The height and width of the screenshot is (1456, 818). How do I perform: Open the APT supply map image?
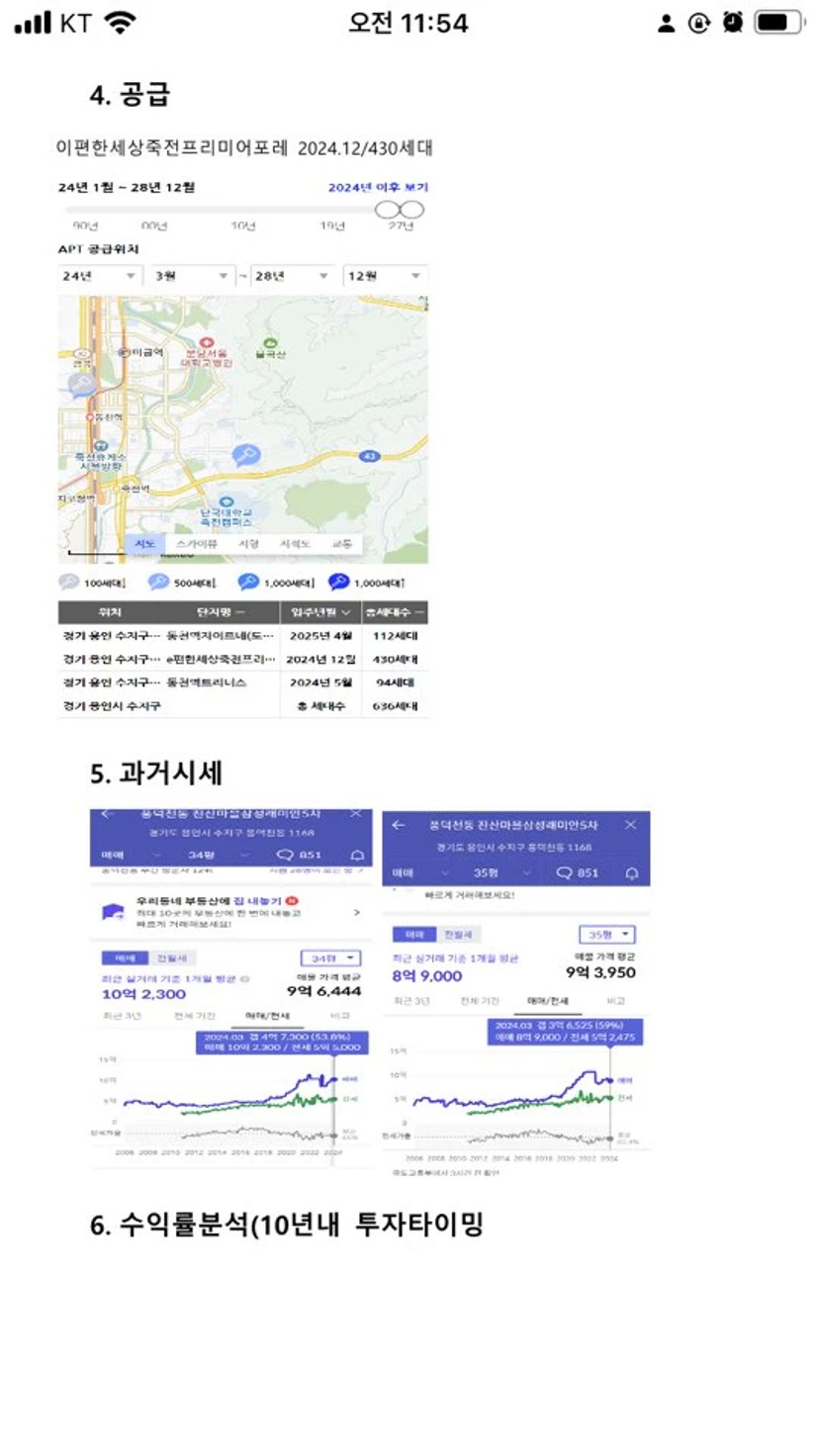pyautogui.click(x=242, y=445)
